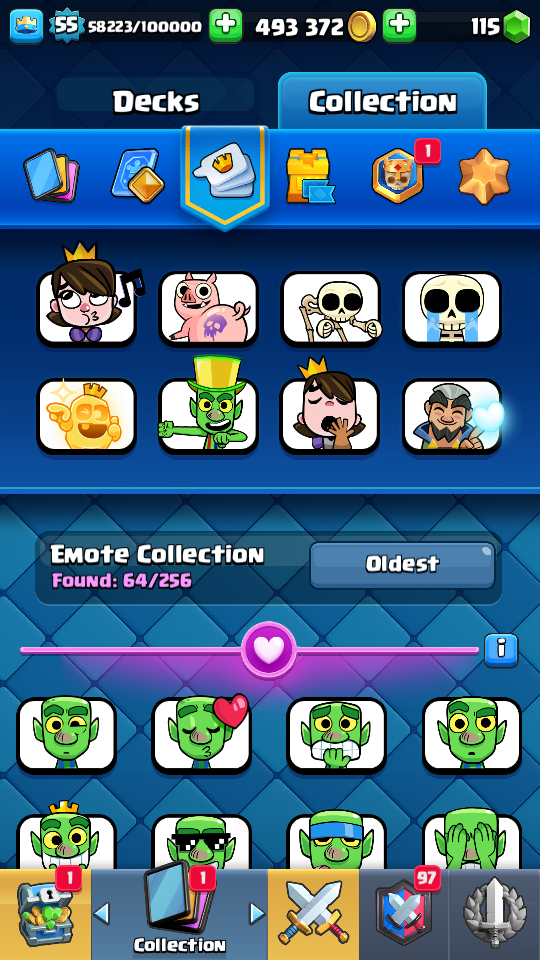
Task: Open the tower skins sub-tab
Action: pyautogui.click(x=311, y=176)
